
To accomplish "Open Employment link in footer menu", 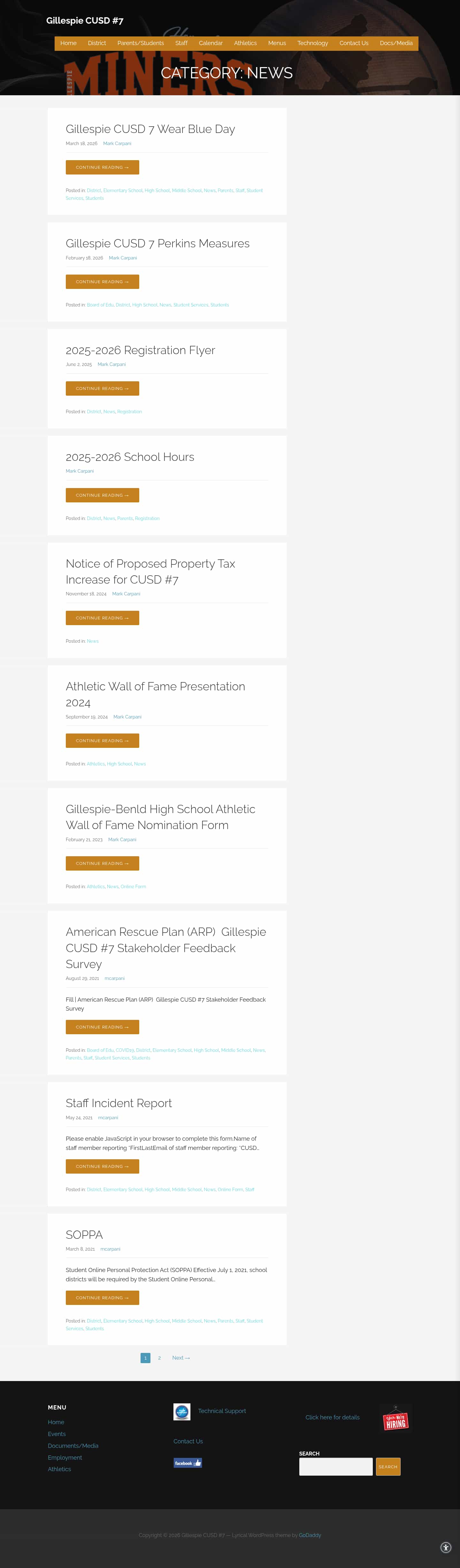I will 65,1457.
